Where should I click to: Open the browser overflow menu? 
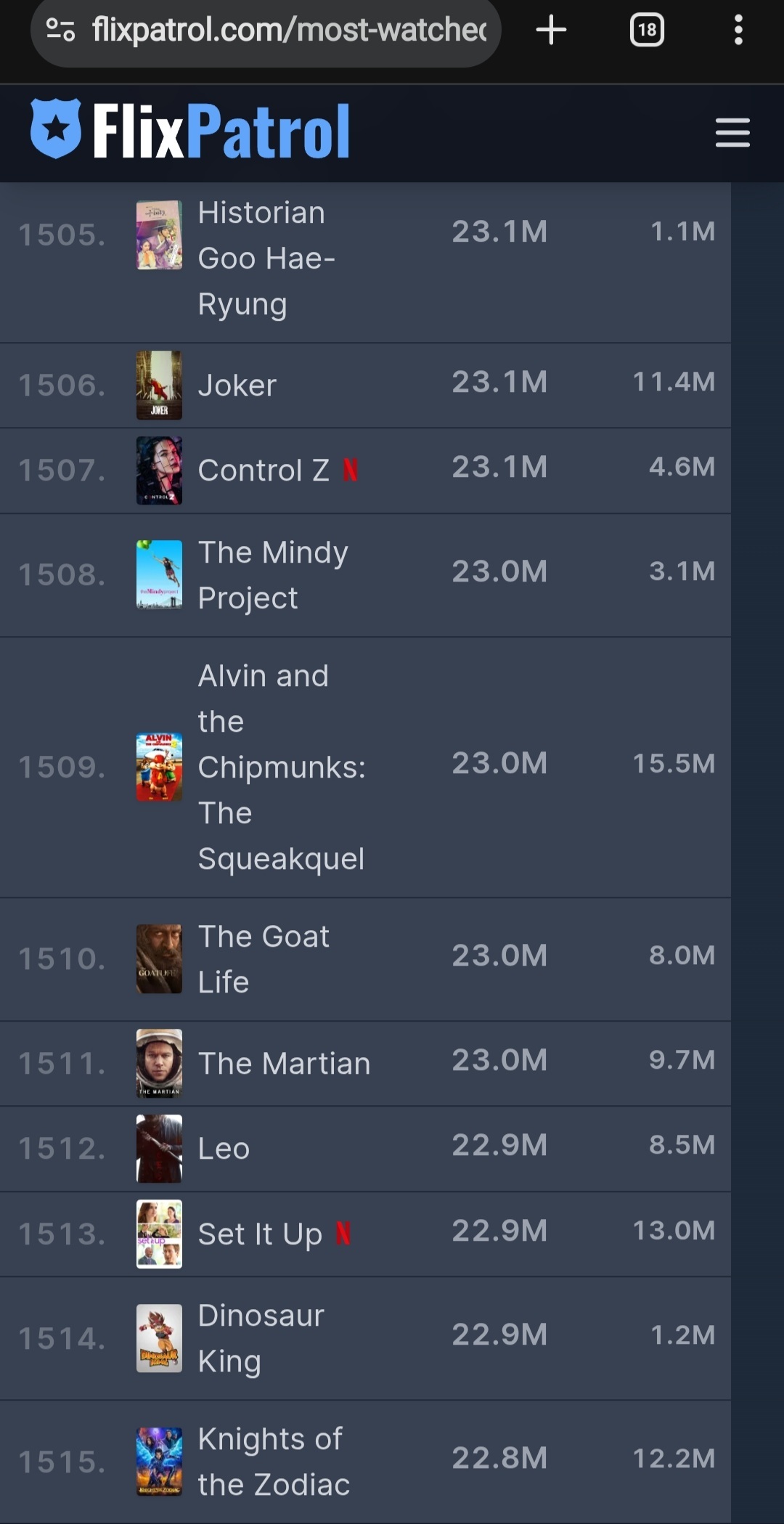coord(738,30)
